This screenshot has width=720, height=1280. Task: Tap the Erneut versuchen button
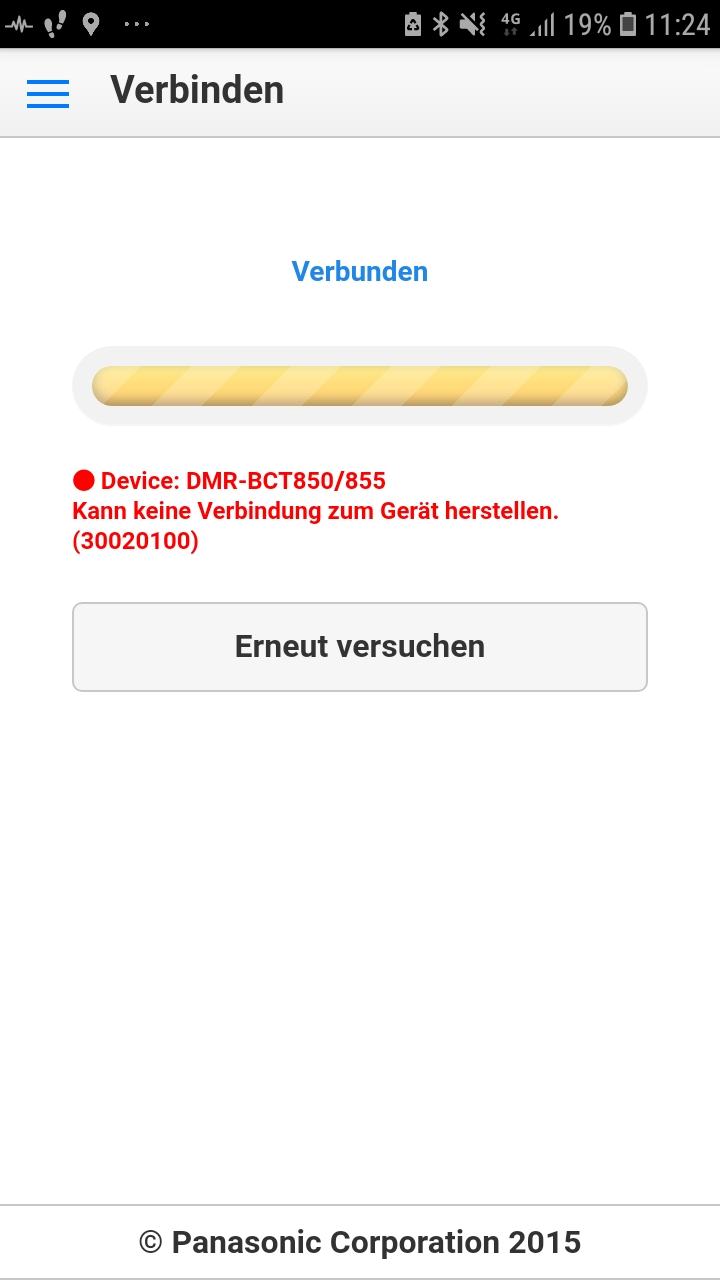[x=360, y=646]
